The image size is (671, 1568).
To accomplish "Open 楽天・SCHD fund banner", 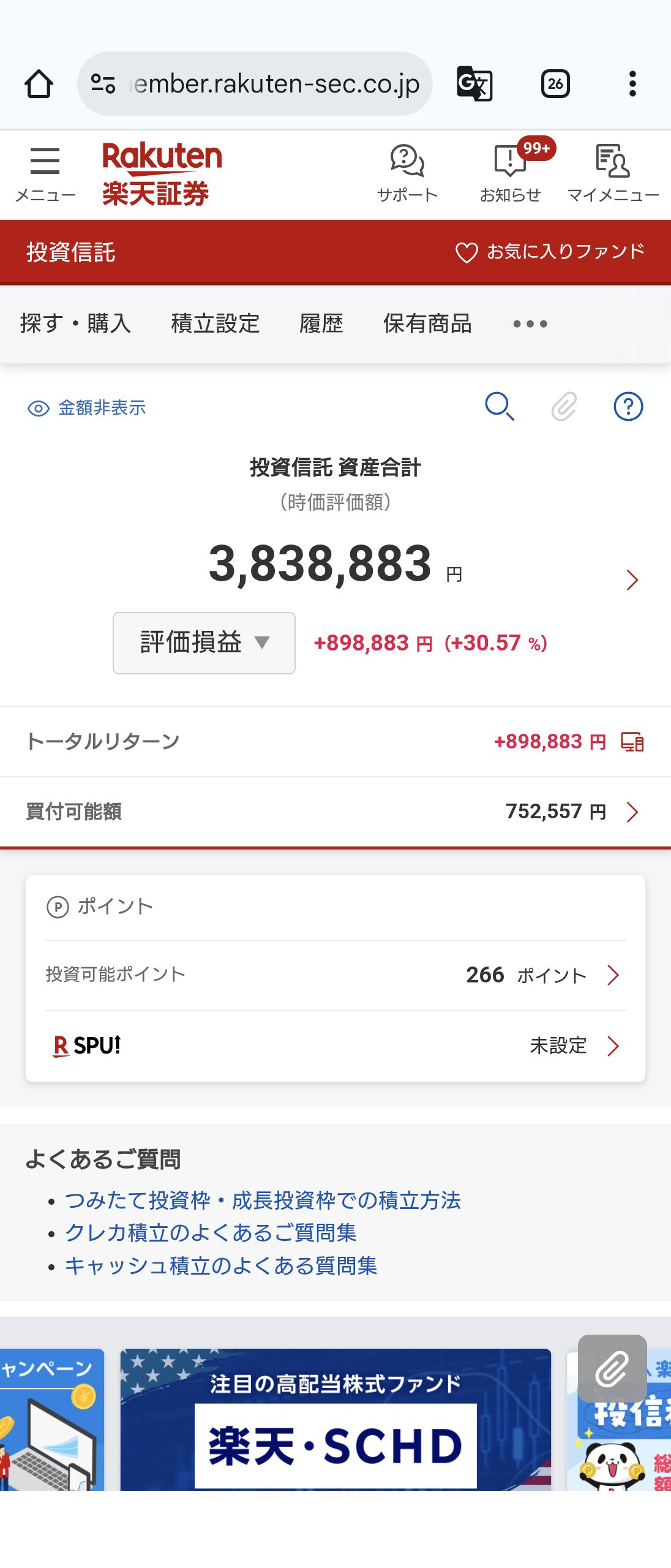I will tap(335, 1421).
